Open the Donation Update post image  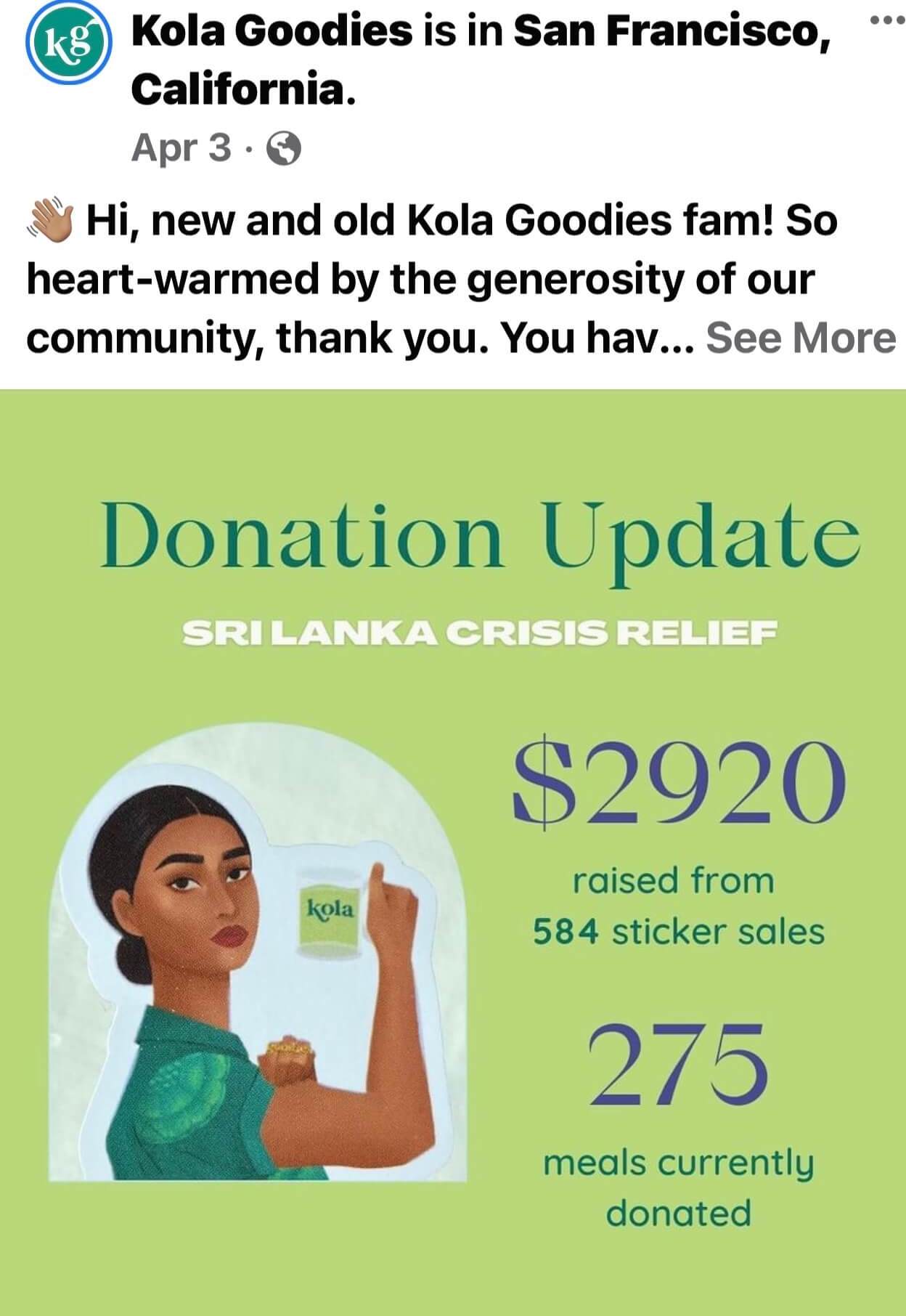pyautogui.click(x=453, y=850)
